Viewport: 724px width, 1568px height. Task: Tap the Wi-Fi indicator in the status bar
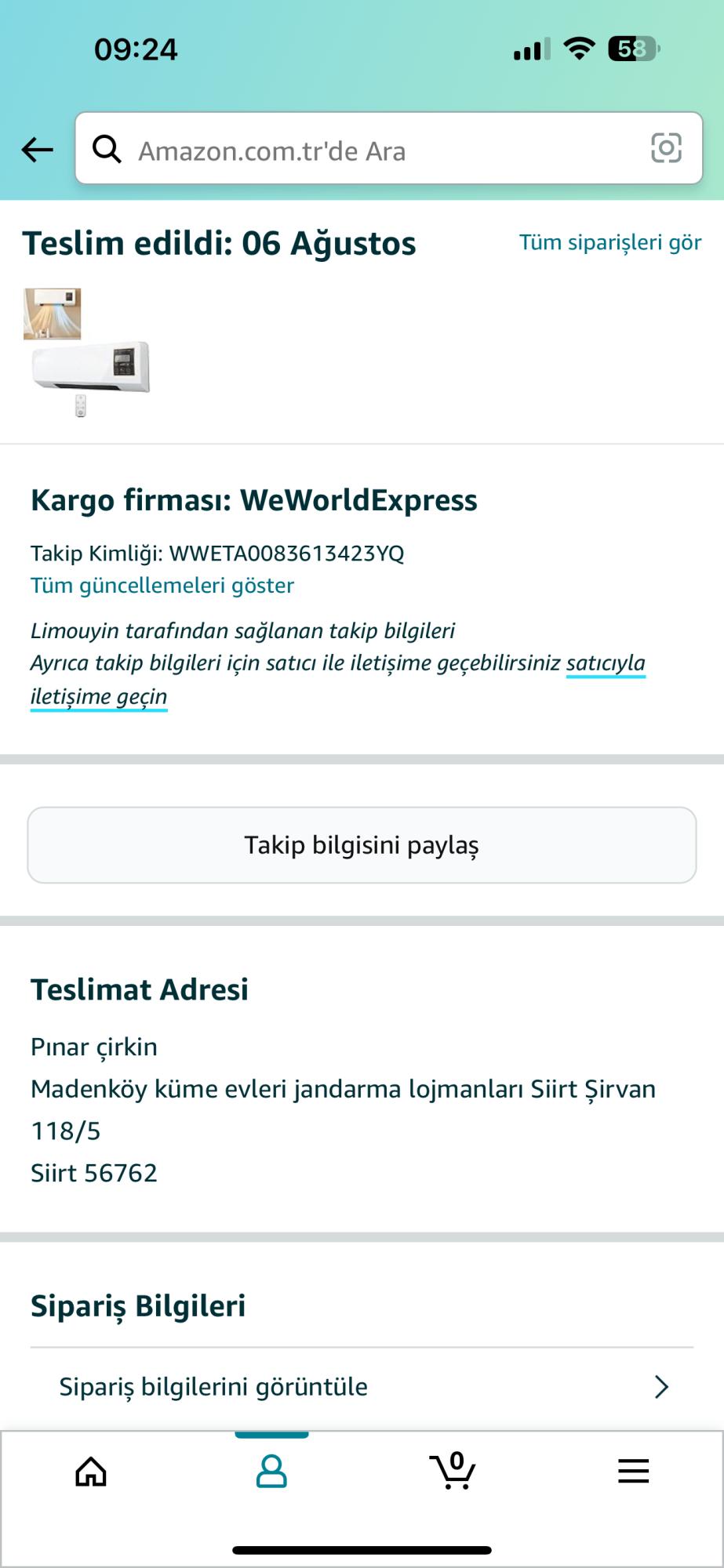[578, 49]
